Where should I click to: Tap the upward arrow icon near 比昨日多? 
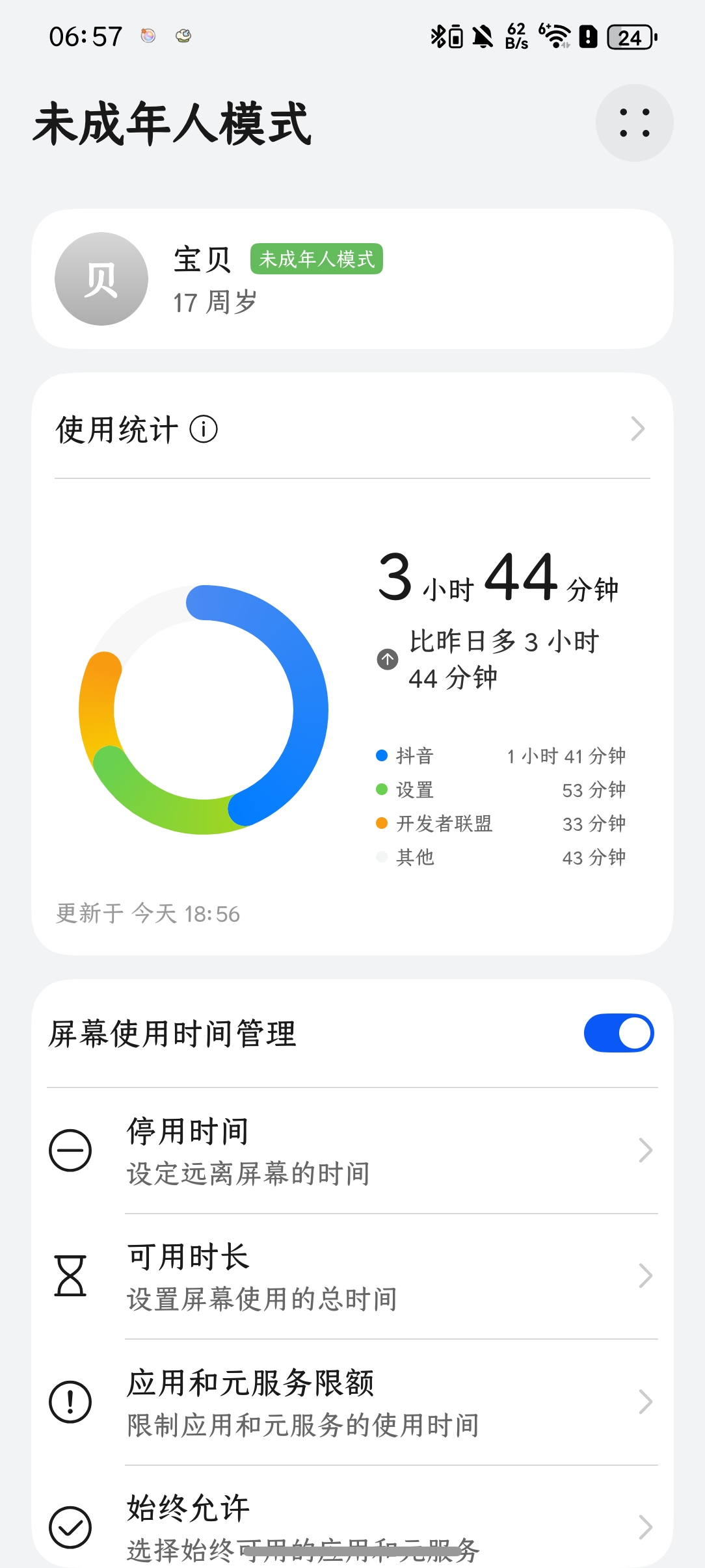[386, 660]
